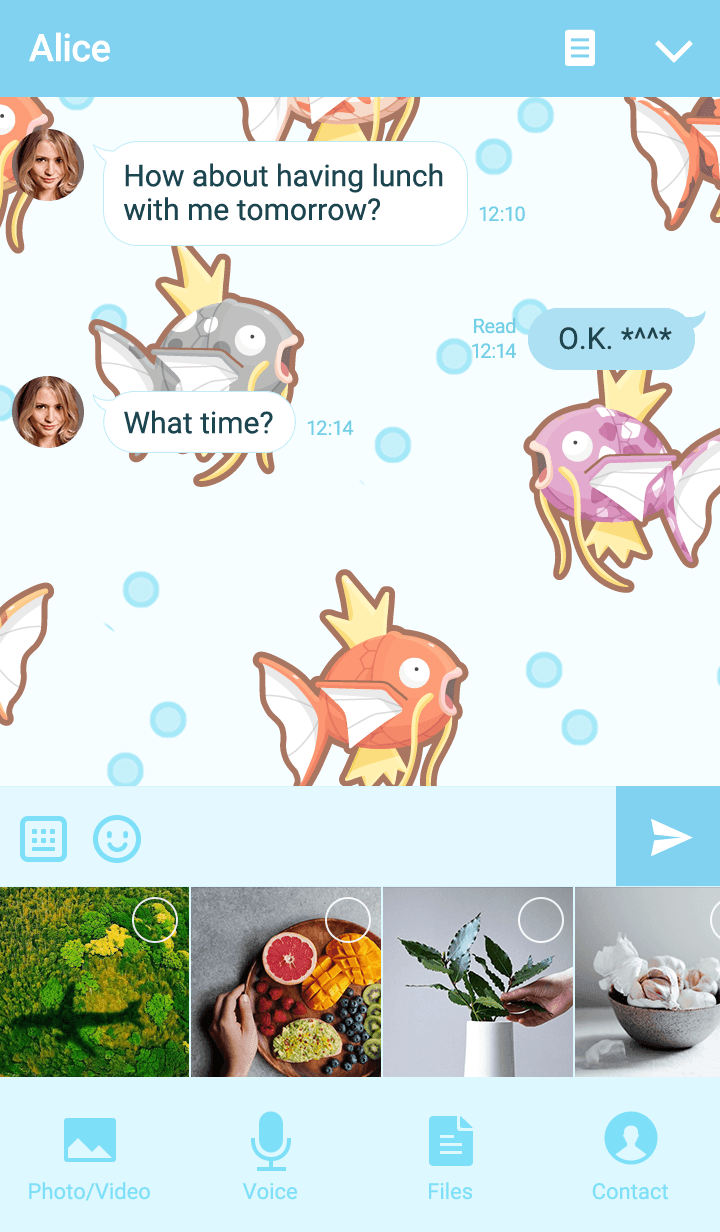The image size is (720, 1232).
Task: Select the bowl of garlic photo
Action: (x=648, y=982)
